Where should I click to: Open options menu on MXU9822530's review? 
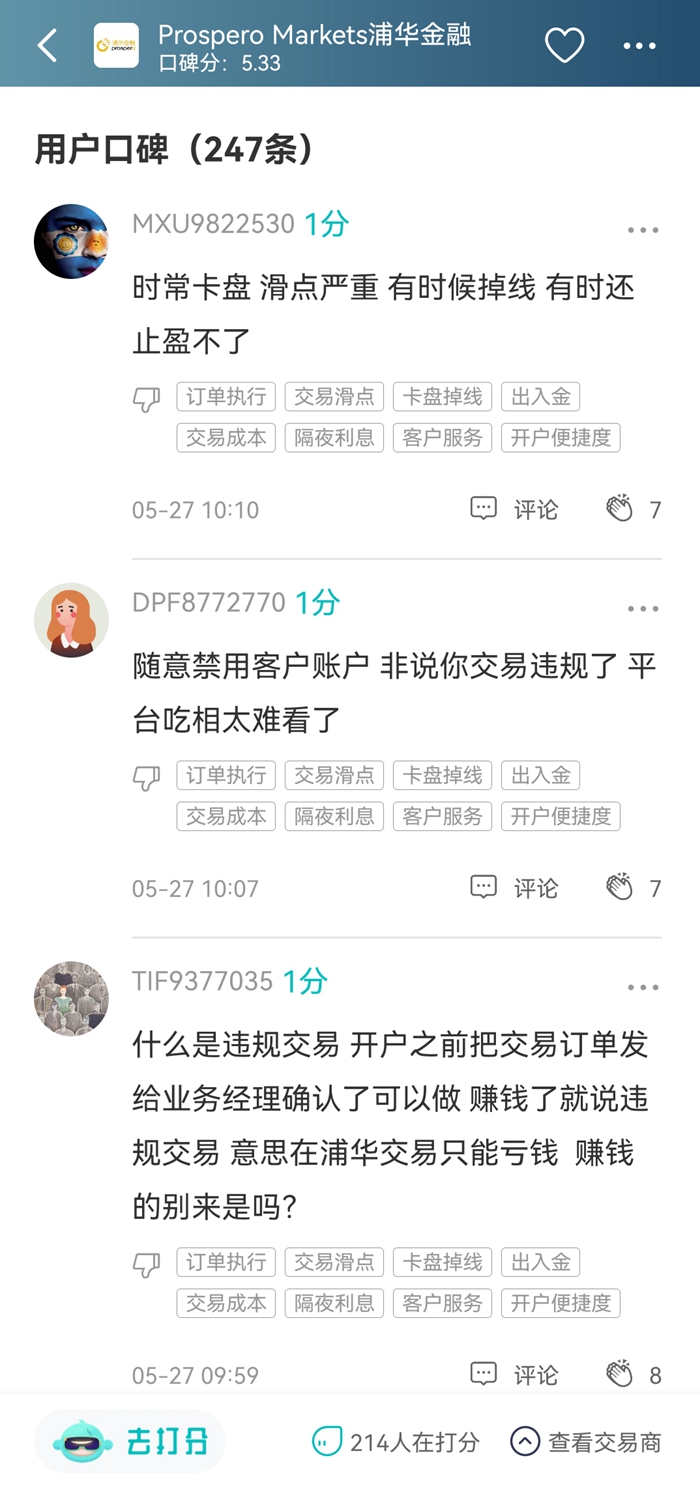[643, 230]
